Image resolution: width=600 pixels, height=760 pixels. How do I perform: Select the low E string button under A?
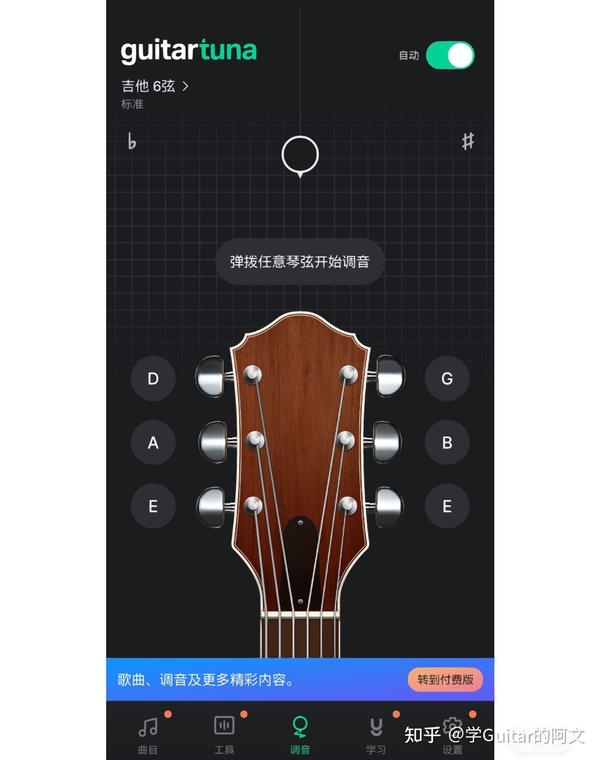click(153, 506)
